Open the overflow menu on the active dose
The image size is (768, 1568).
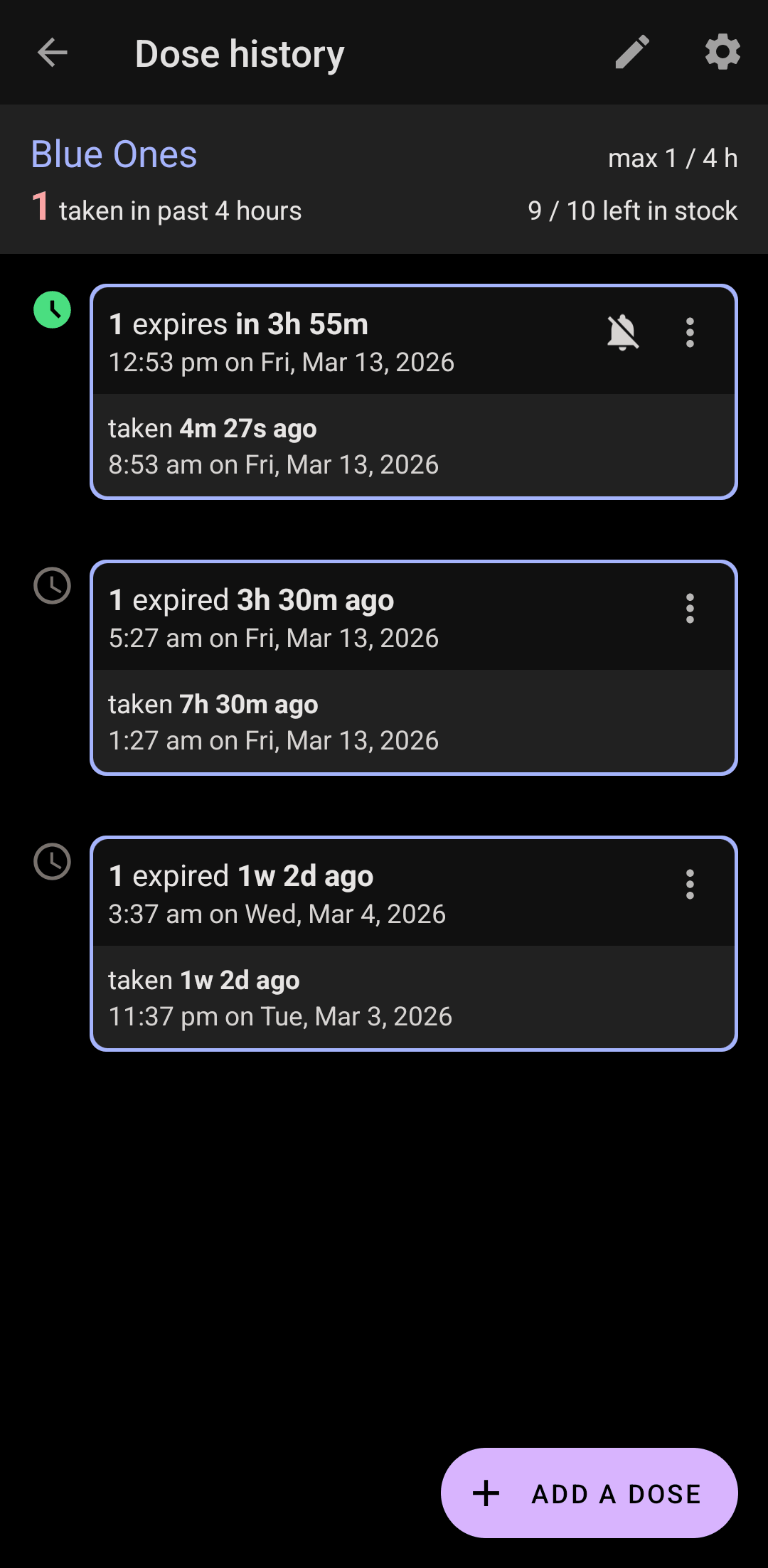coord(690,333)
